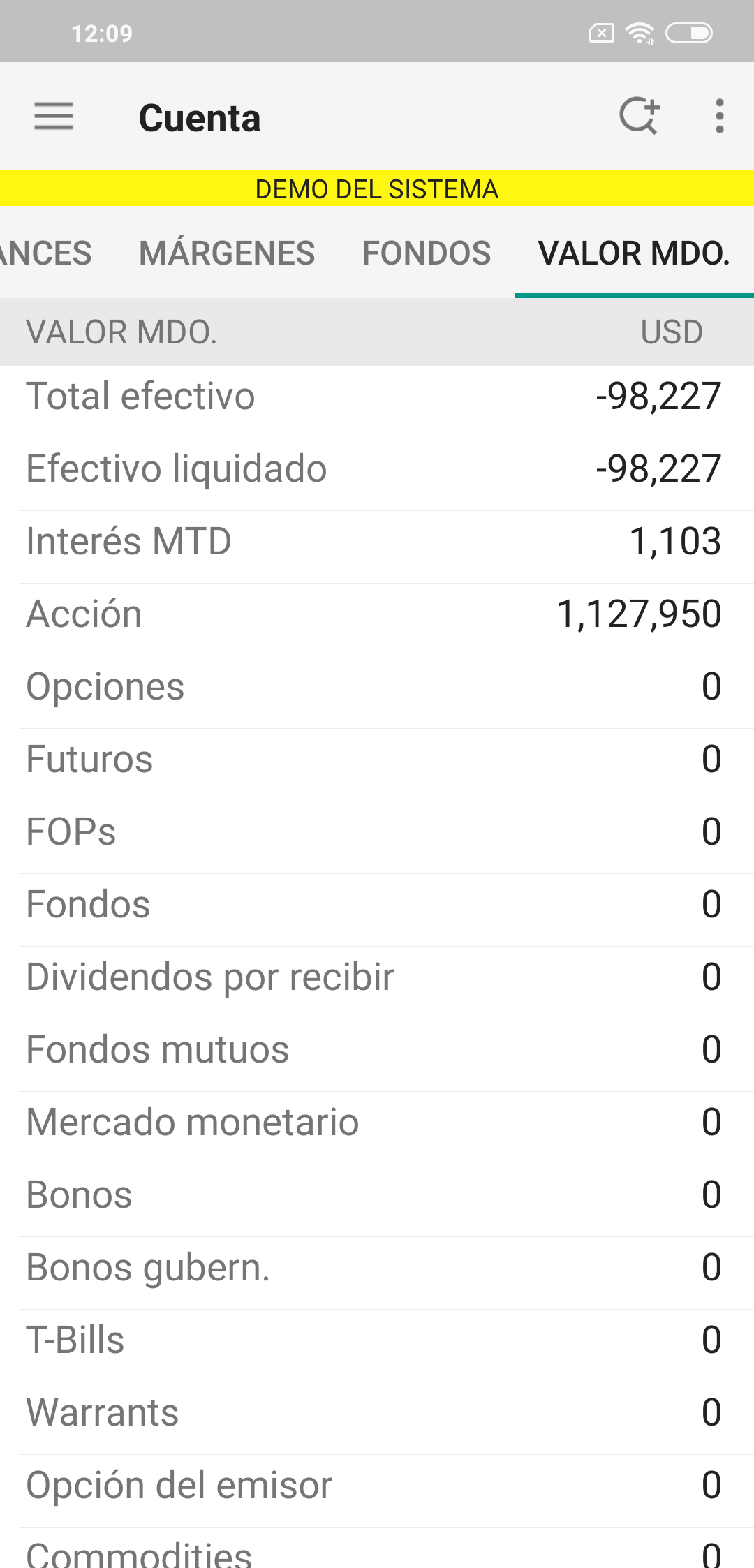The image size is (754, 1568).
Task: Switch to the Fondos tab
Action: 427,253
